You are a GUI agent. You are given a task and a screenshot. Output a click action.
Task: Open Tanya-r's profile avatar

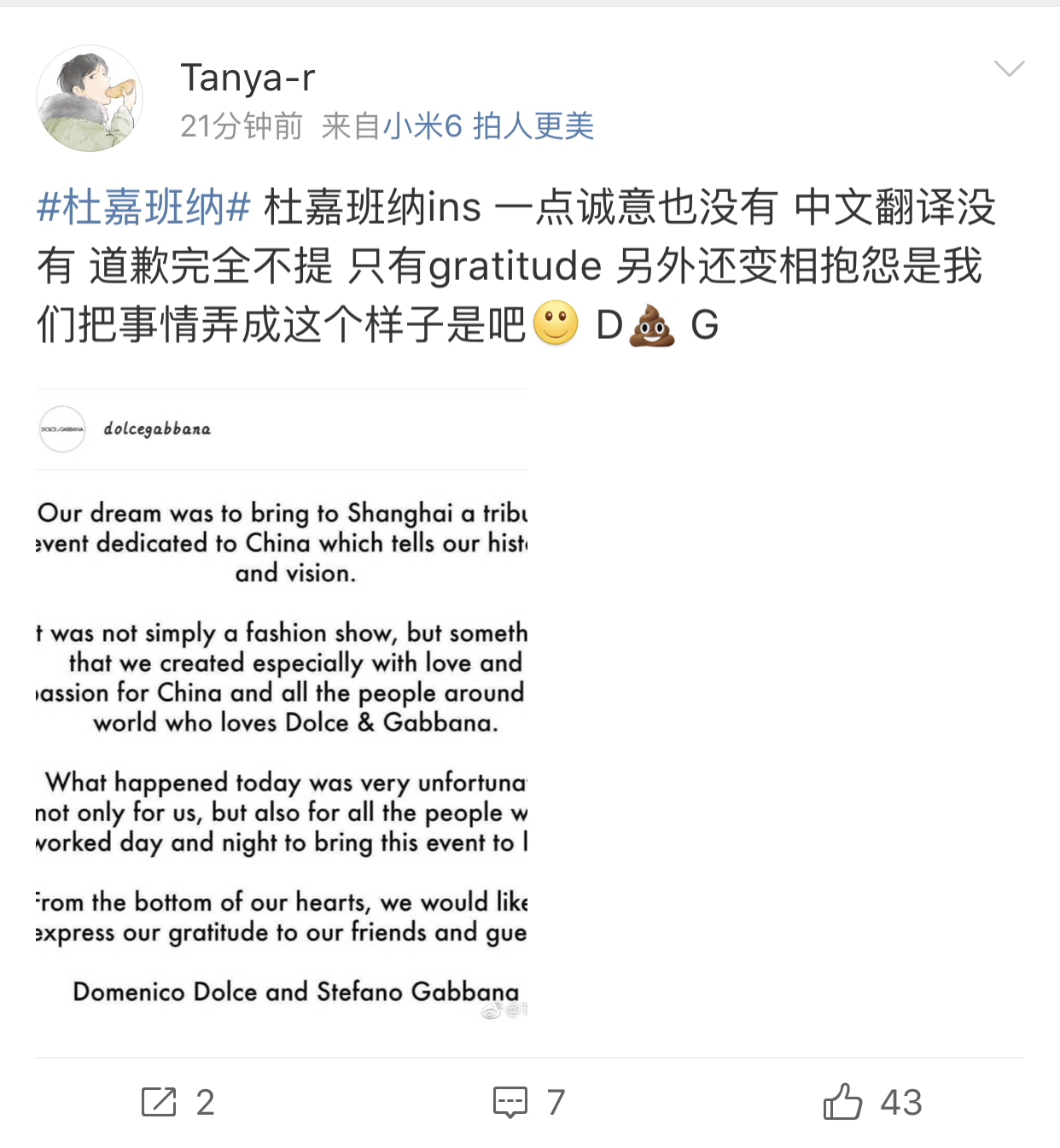tap(89, 99)
